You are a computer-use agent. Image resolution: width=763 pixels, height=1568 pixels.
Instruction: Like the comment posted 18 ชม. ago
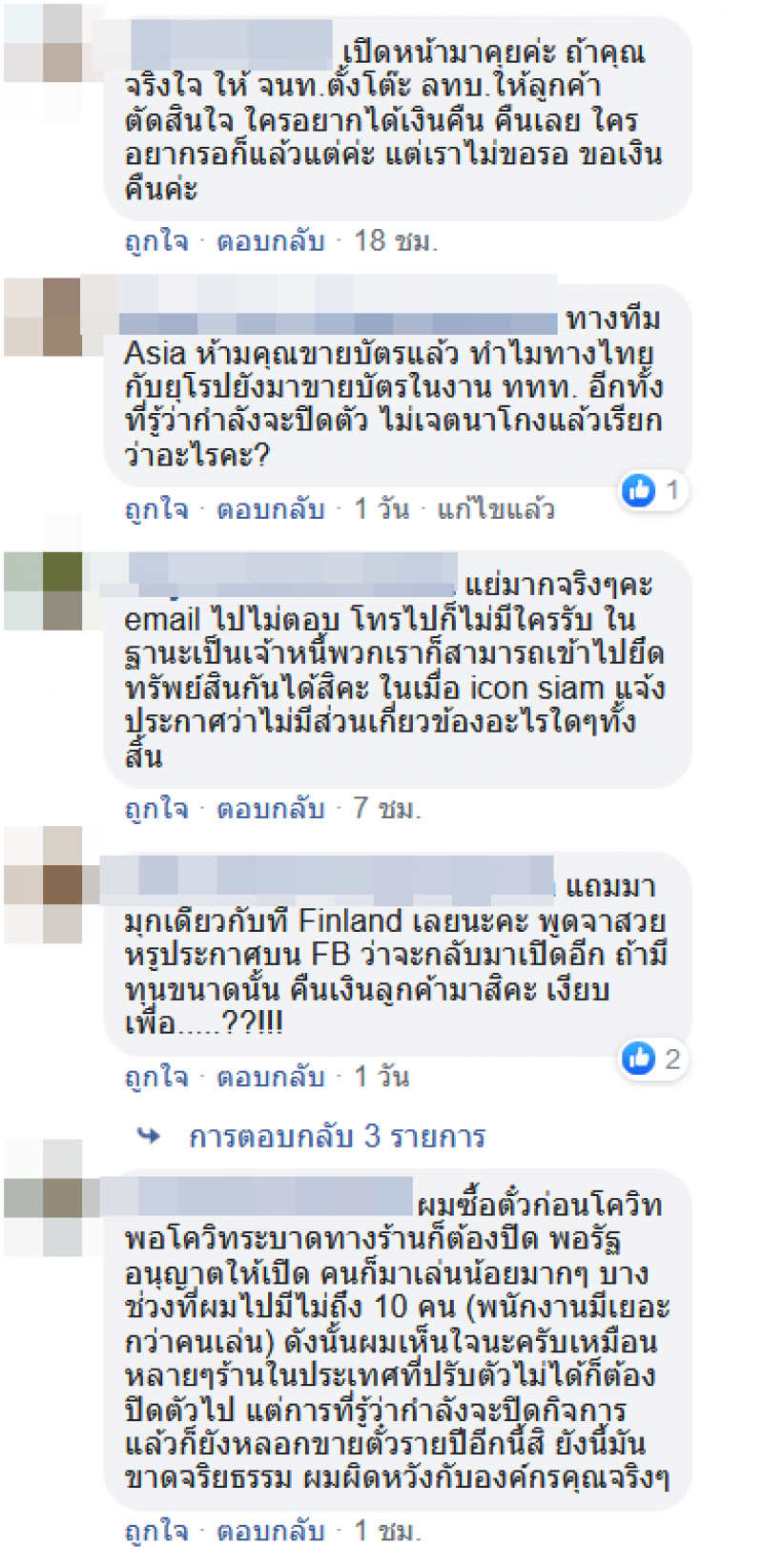point(155,241)
